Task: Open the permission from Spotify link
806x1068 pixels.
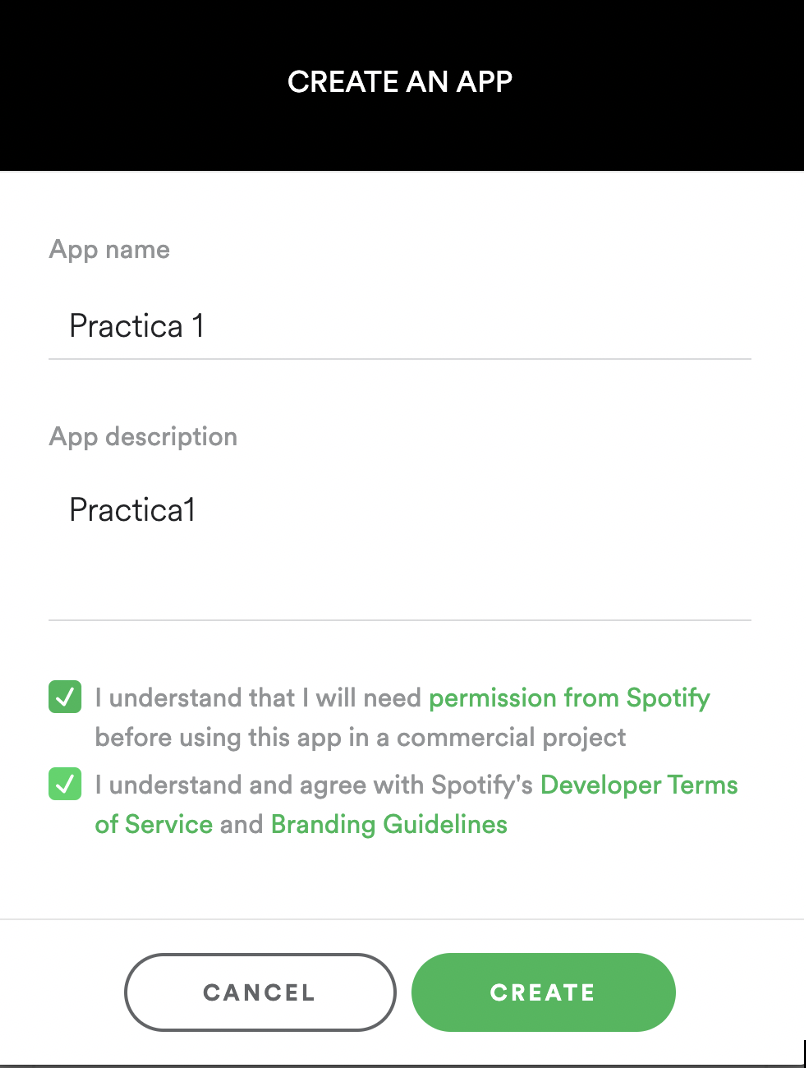Action: [569, 697]
